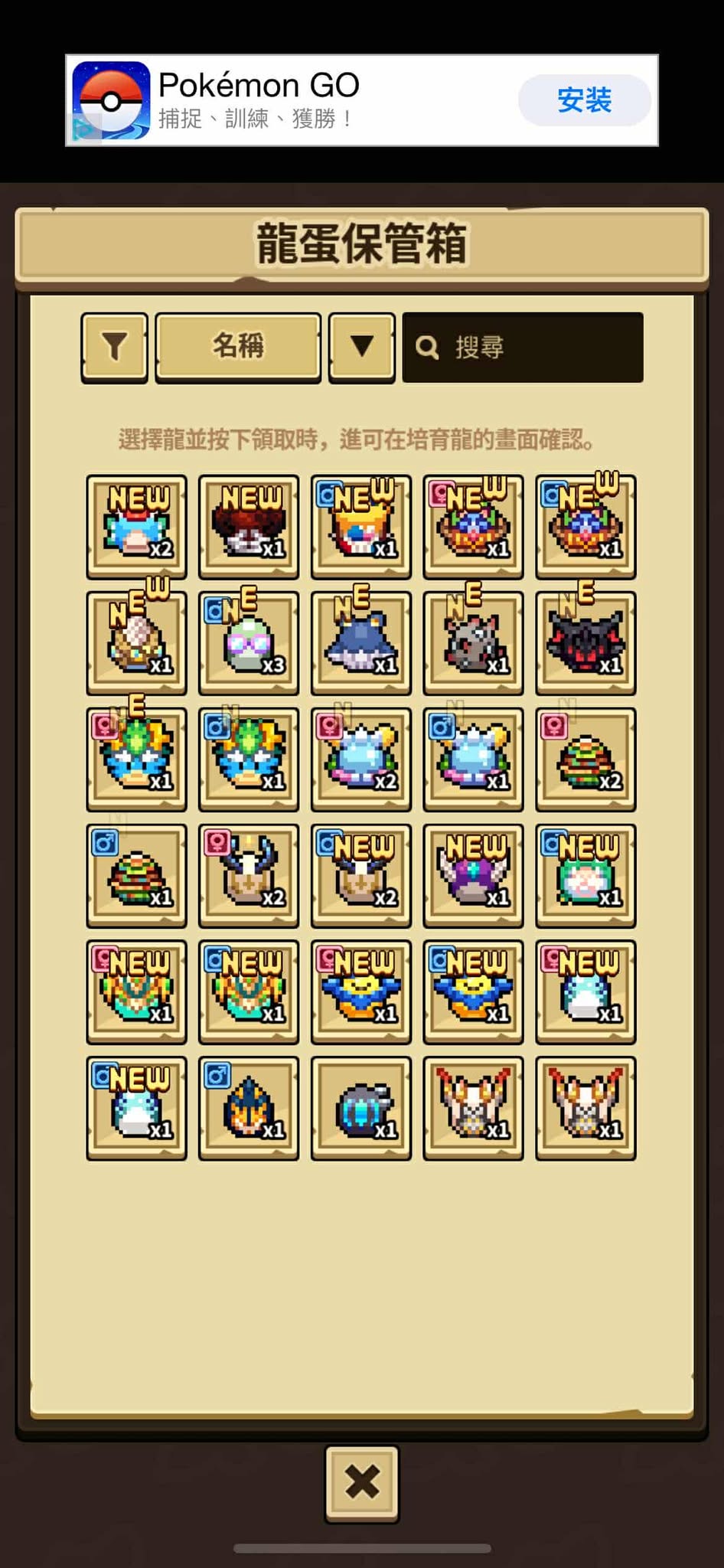This screenshot has width=724, height=1568.
Task: Select the blue hooded cloak egg
Action: click(x=361, y=643)
